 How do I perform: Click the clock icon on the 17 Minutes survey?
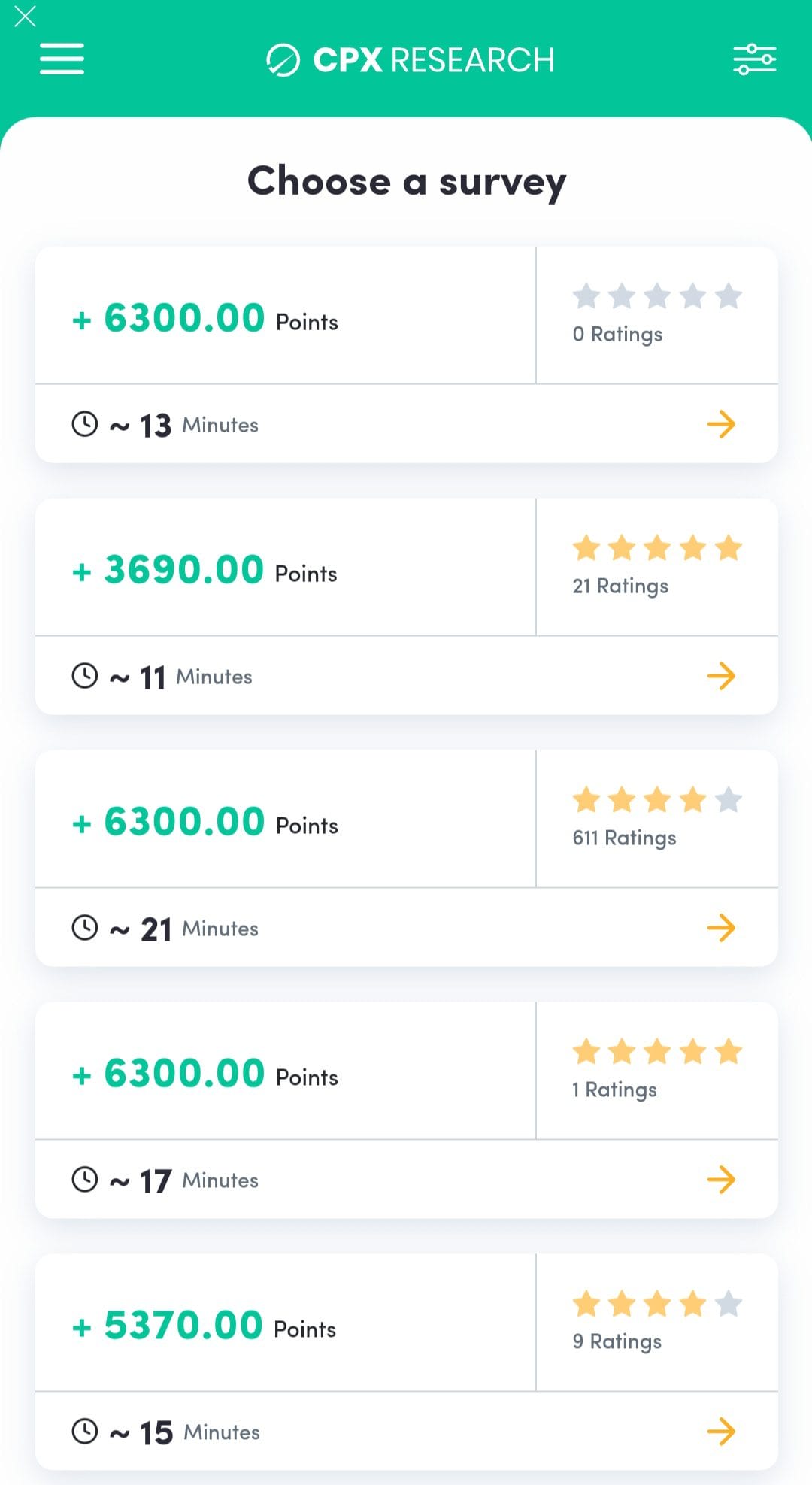[85, 1179]
